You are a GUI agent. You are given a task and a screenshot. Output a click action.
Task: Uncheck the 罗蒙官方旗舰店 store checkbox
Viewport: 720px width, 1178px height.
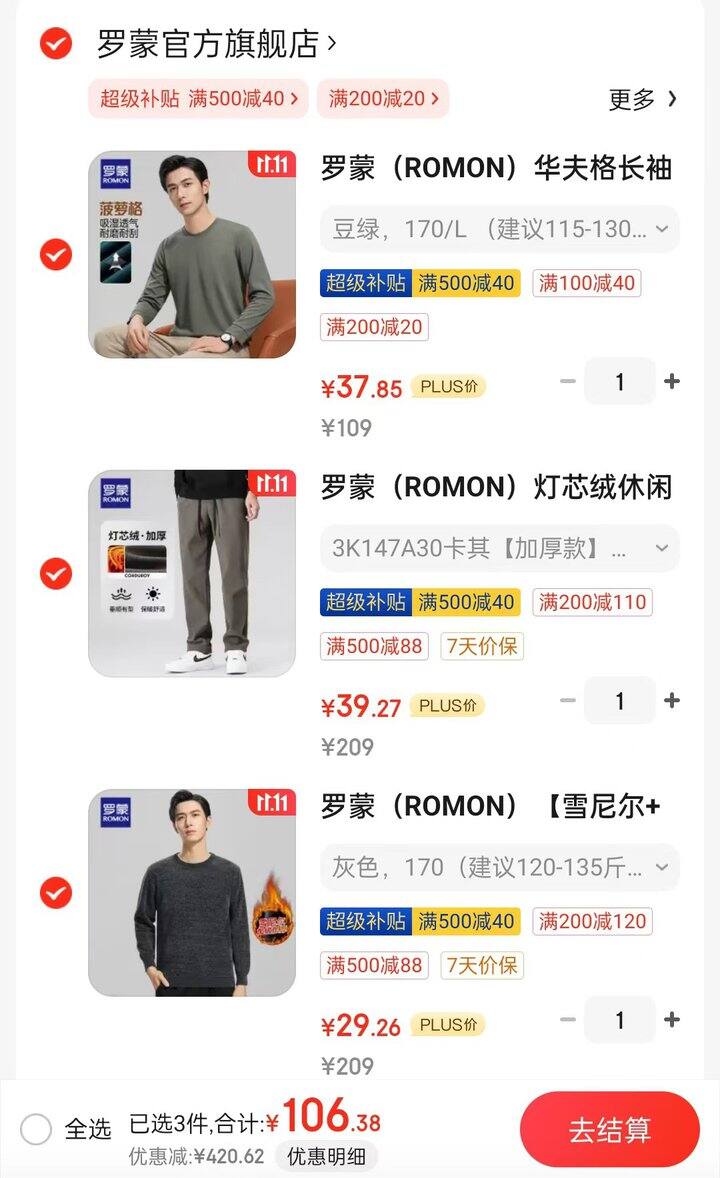pos(56,44)
